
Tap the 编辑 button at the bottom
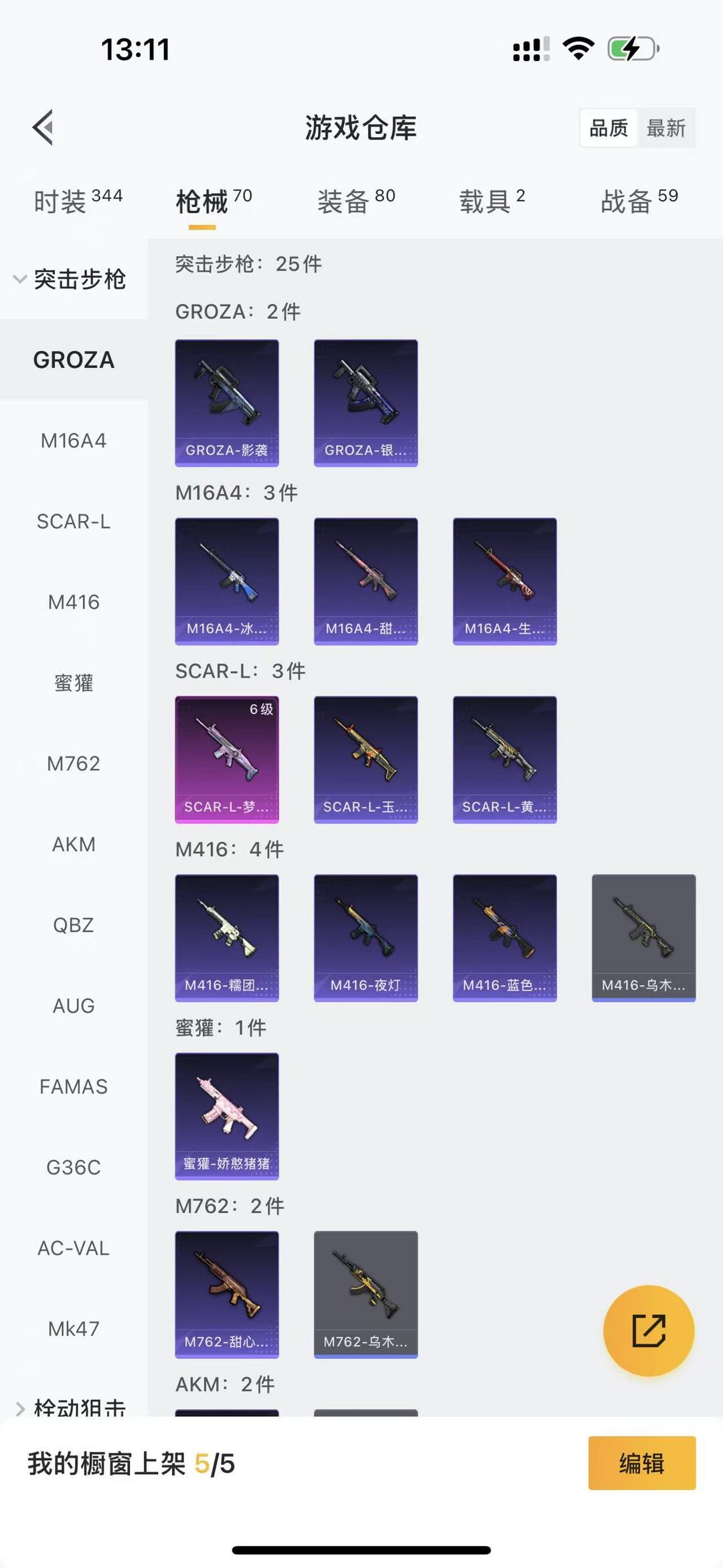[x=641, y=1464]
